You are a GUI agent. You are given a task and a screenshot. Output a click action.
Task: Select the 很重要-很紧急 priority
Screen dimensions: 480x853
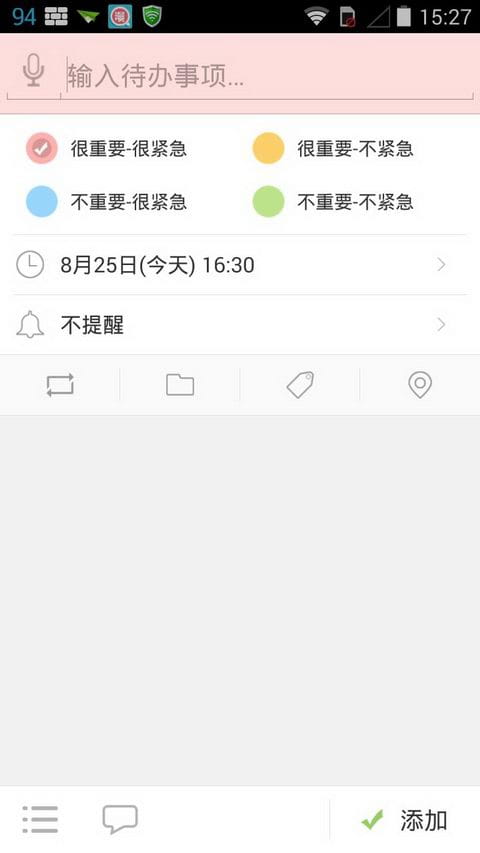107,148
